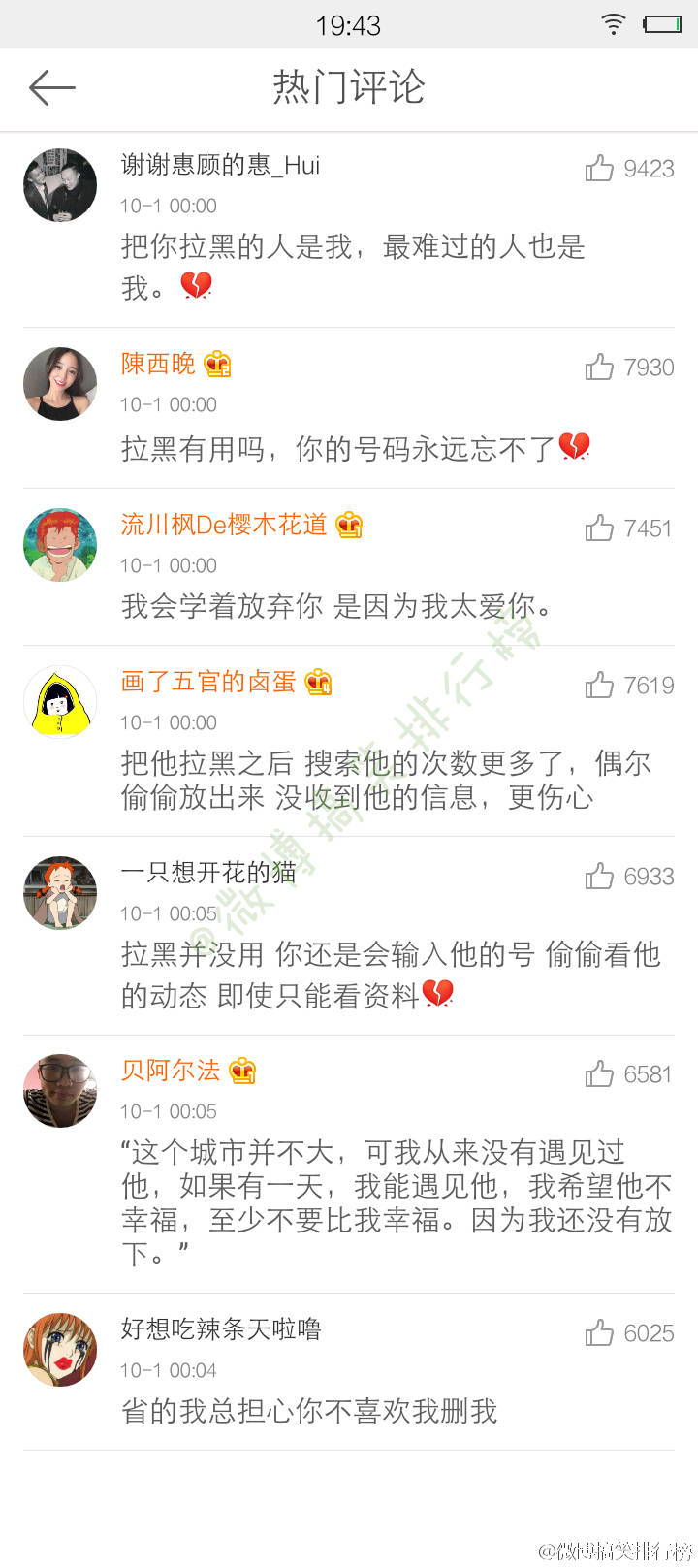The height and width of the screenshot is (1568, 698).
Task: Like the comment by 好想吃辣条天啦噜
Action: [x=600, y=1333]
